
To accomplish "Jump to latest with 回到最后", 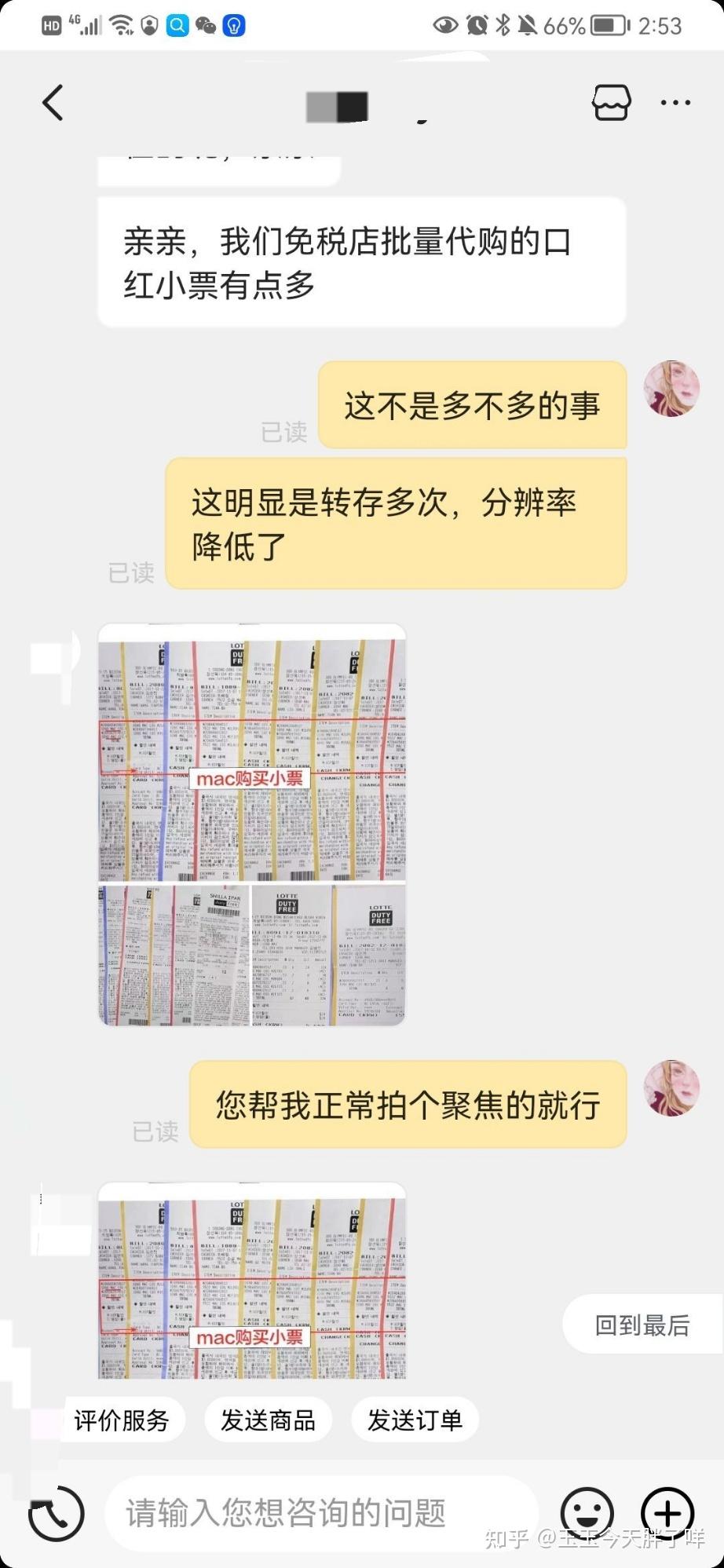I will (642, 1326).
